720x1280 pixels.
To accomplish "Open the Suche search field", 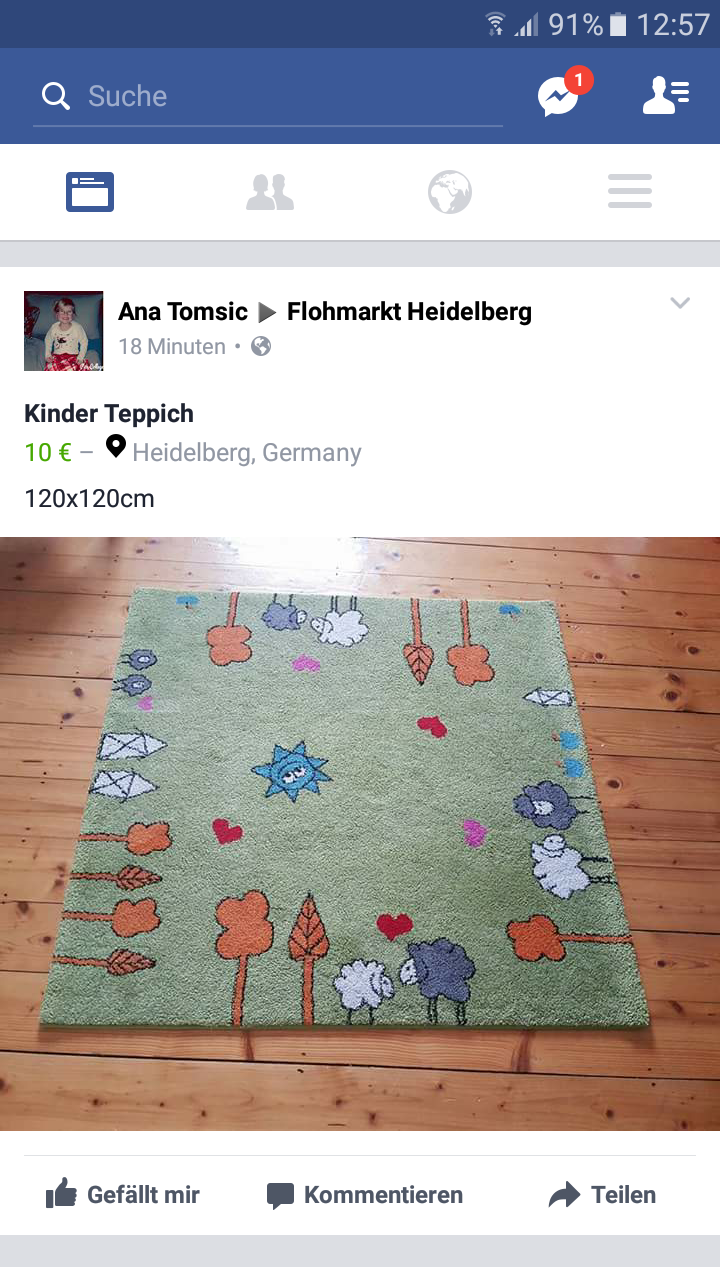I will 268,96.
